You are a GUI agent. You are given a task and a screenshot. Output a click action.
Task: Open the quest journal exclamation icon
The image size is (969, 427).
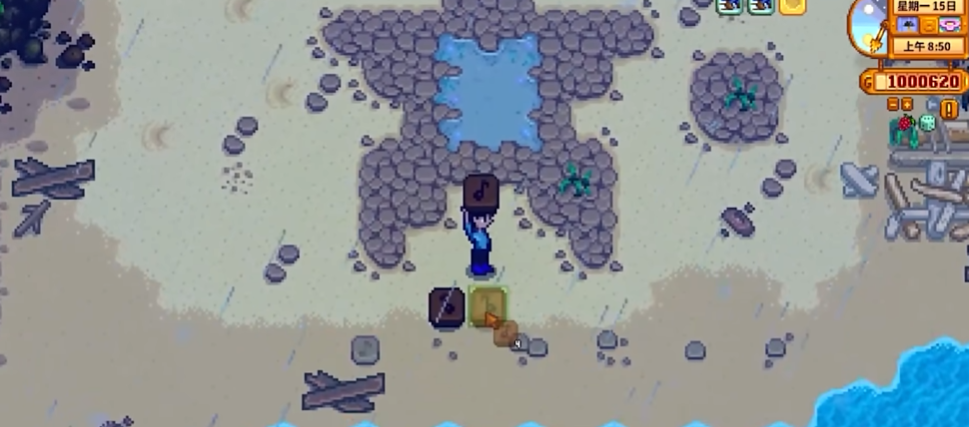pos(949,108)
